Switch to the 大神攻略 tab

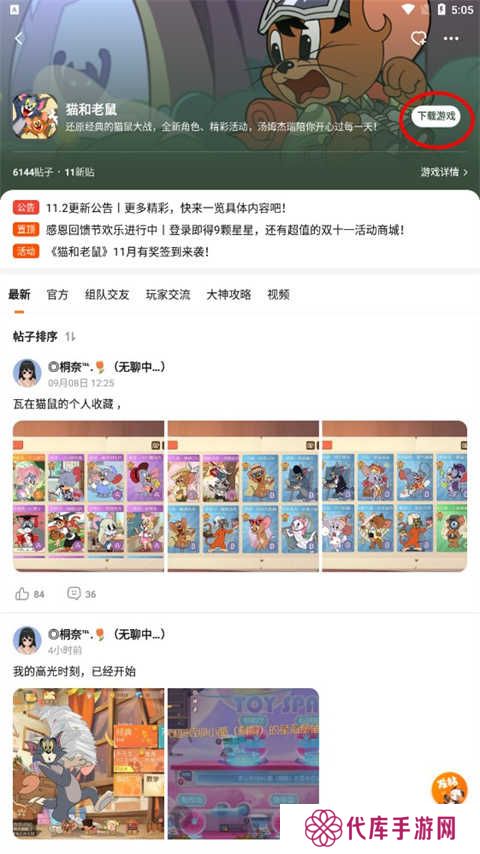(229, 295)
